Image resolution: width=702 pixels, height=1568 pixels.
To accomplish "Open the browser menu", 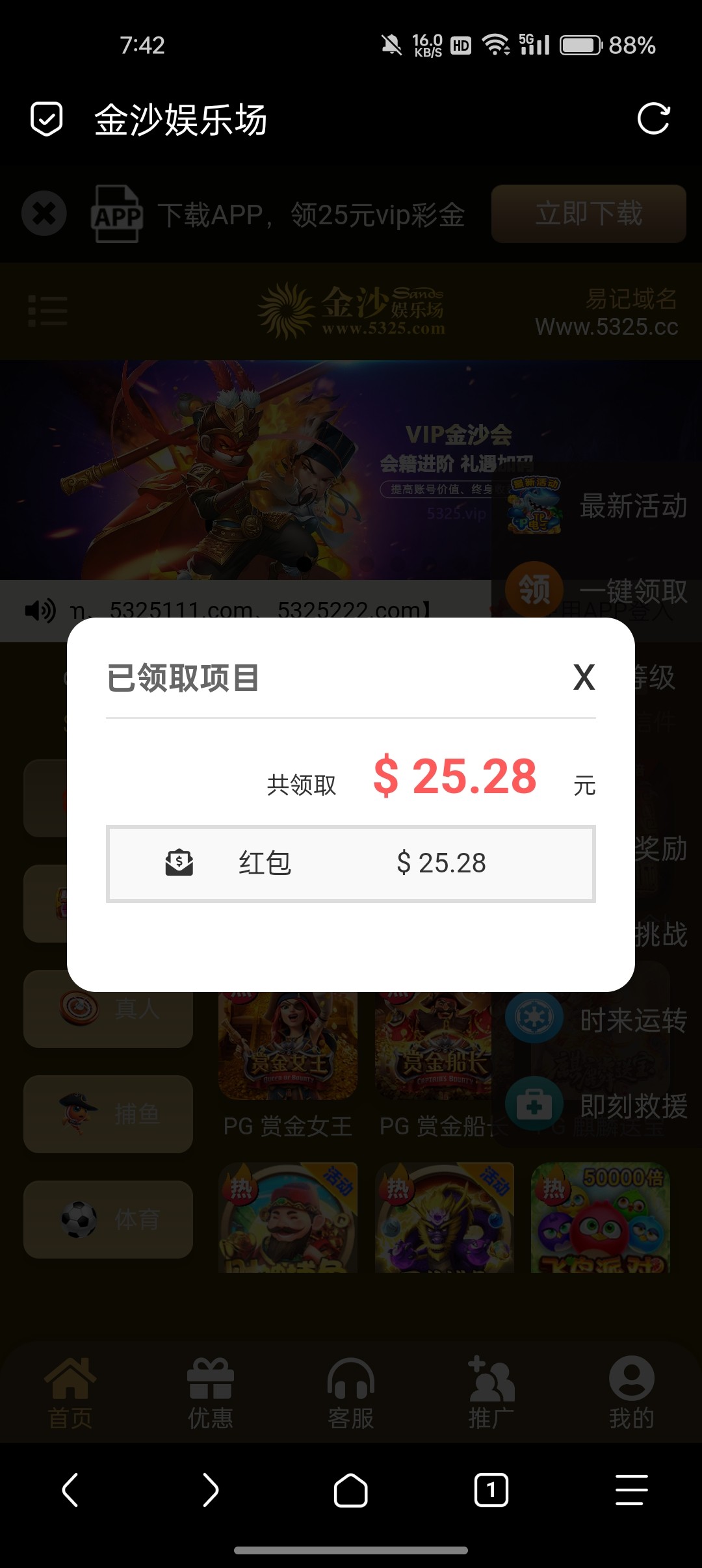I will [x=631, y=1489].
